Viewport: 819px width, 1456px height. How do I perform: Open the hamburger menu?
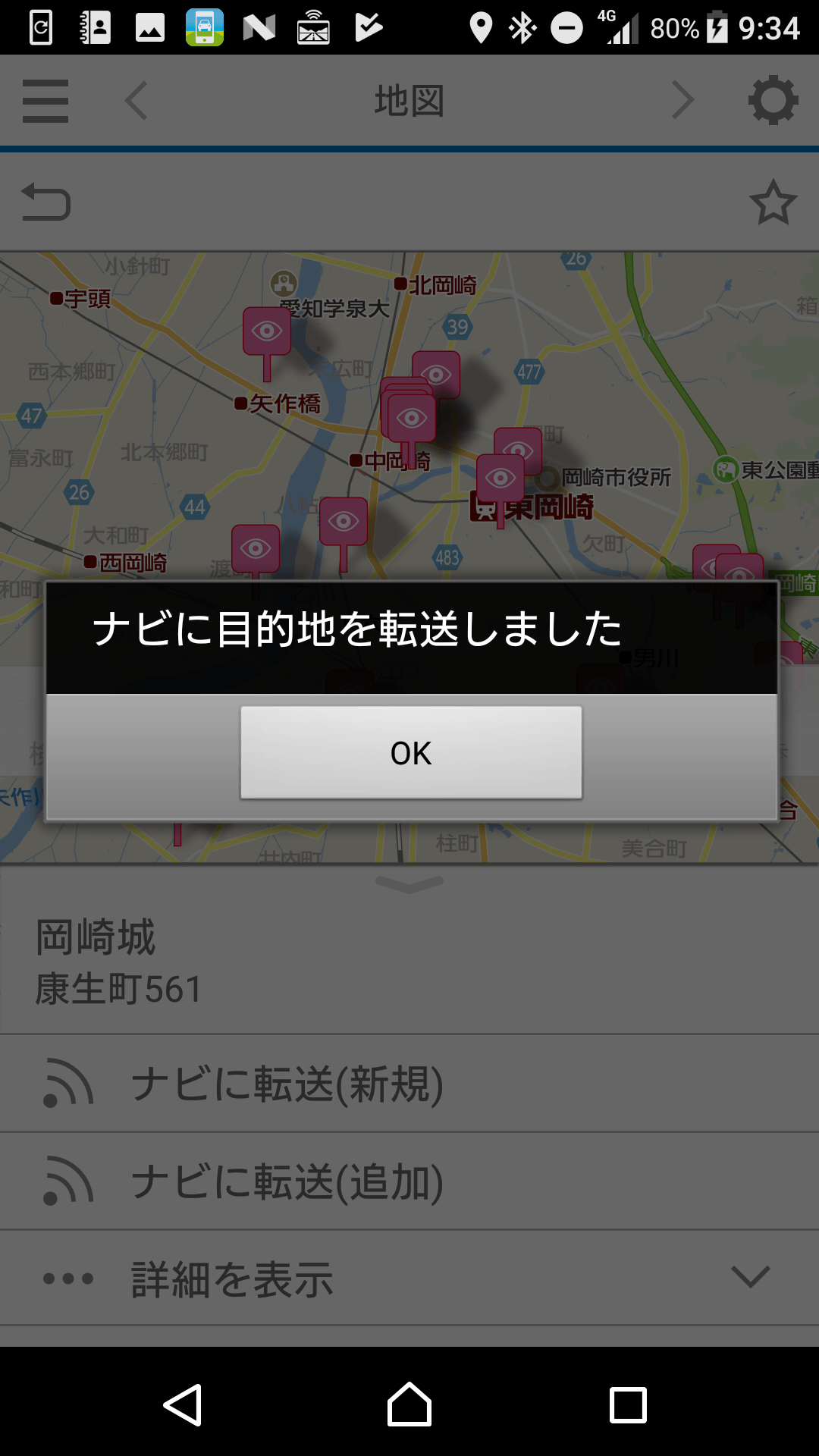click(45, 101)
